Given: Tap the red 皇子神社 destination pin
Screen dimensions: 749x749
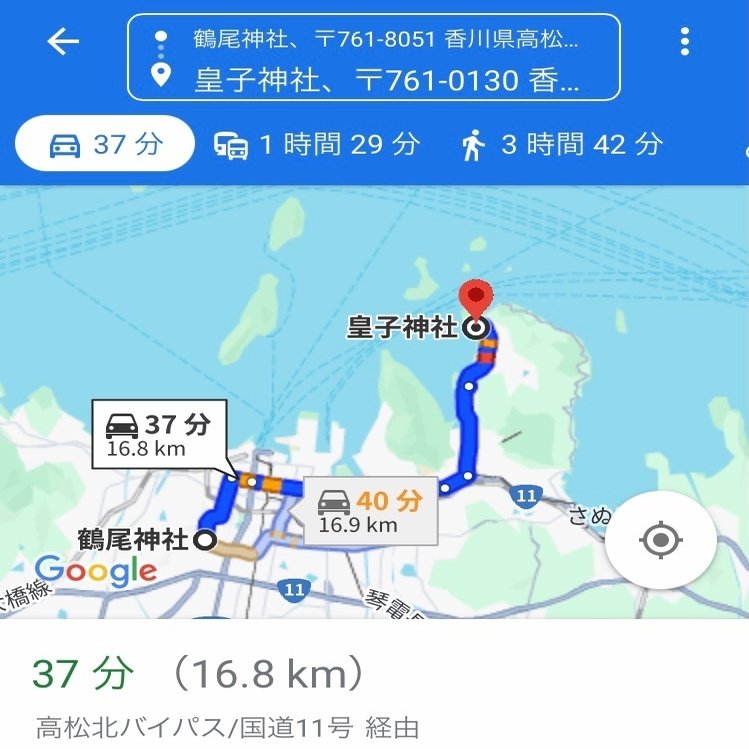Looking at the screenshot, I should 476,298.
